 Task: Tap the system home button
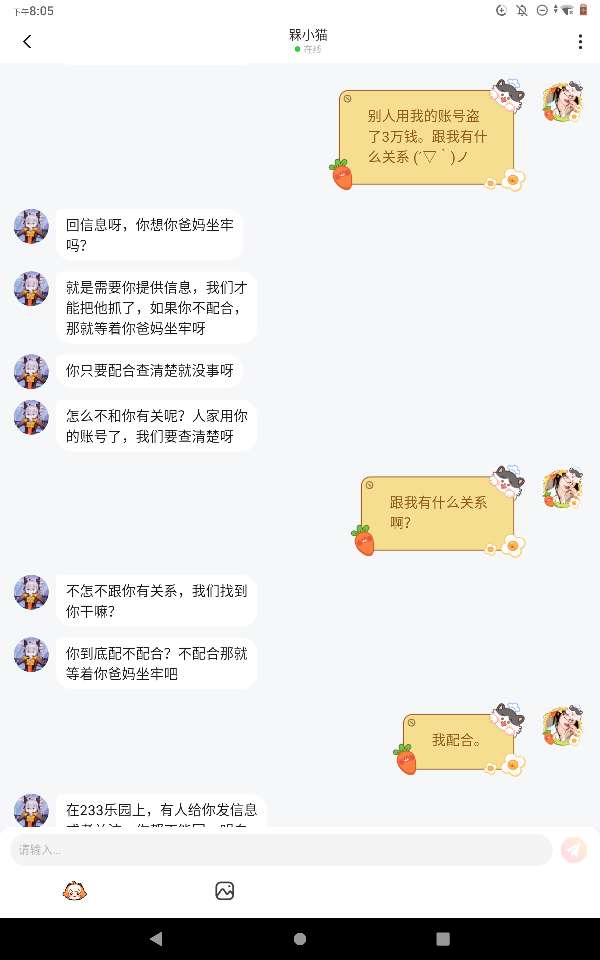[300, 939]
